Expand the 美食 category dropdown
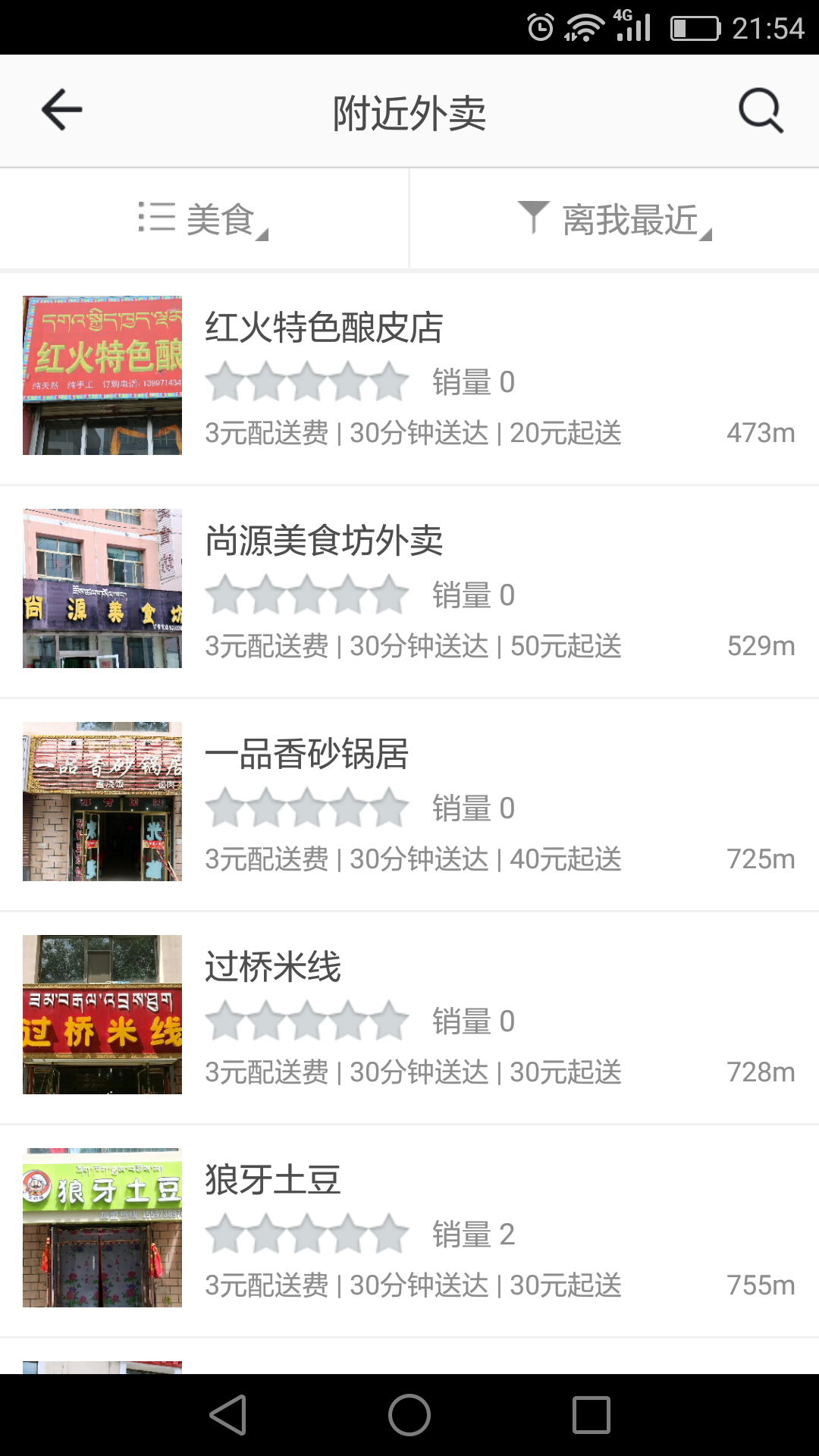Viewport: 819px width, 1456px height. pyautogui.click(x=203, y=220)
